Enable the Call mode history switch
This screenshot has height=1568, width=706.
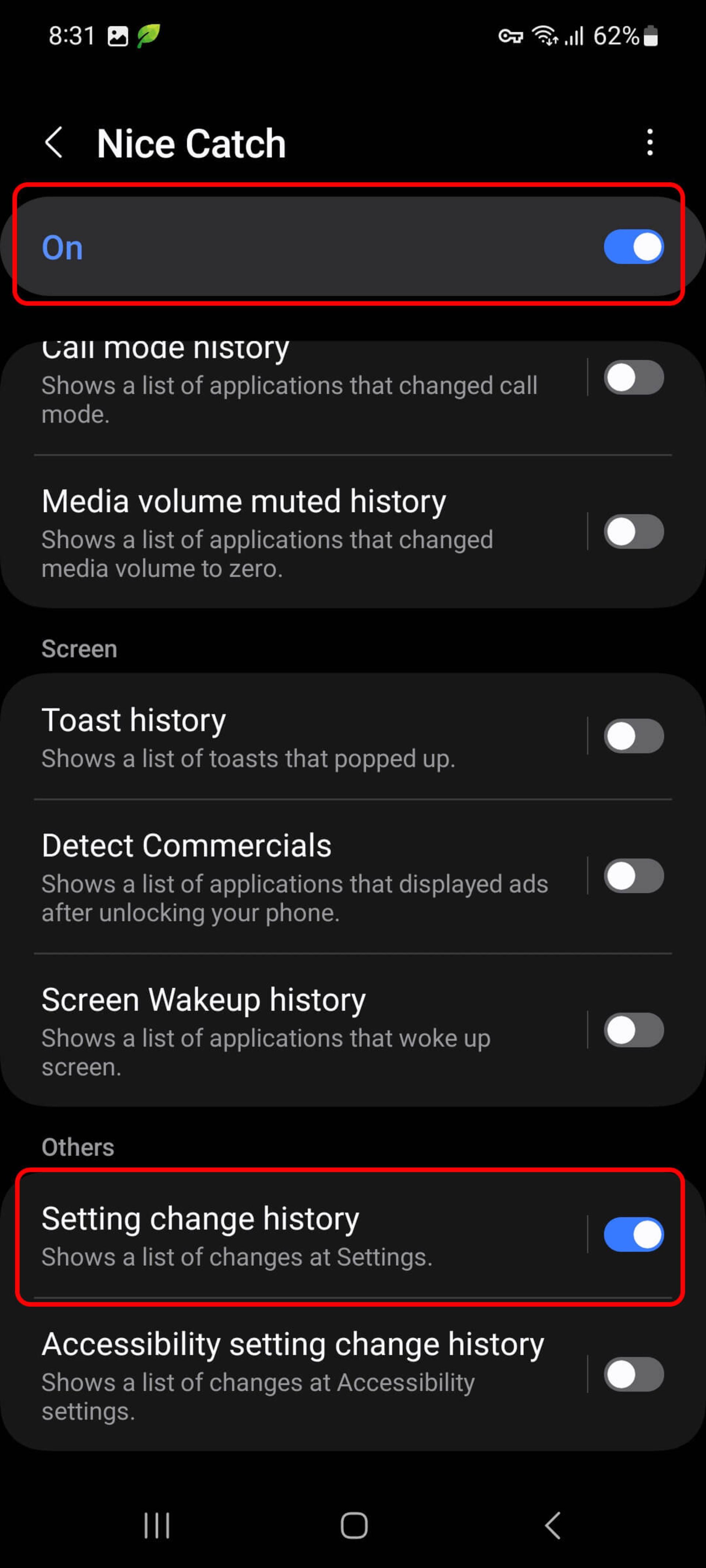pos(633,377)
